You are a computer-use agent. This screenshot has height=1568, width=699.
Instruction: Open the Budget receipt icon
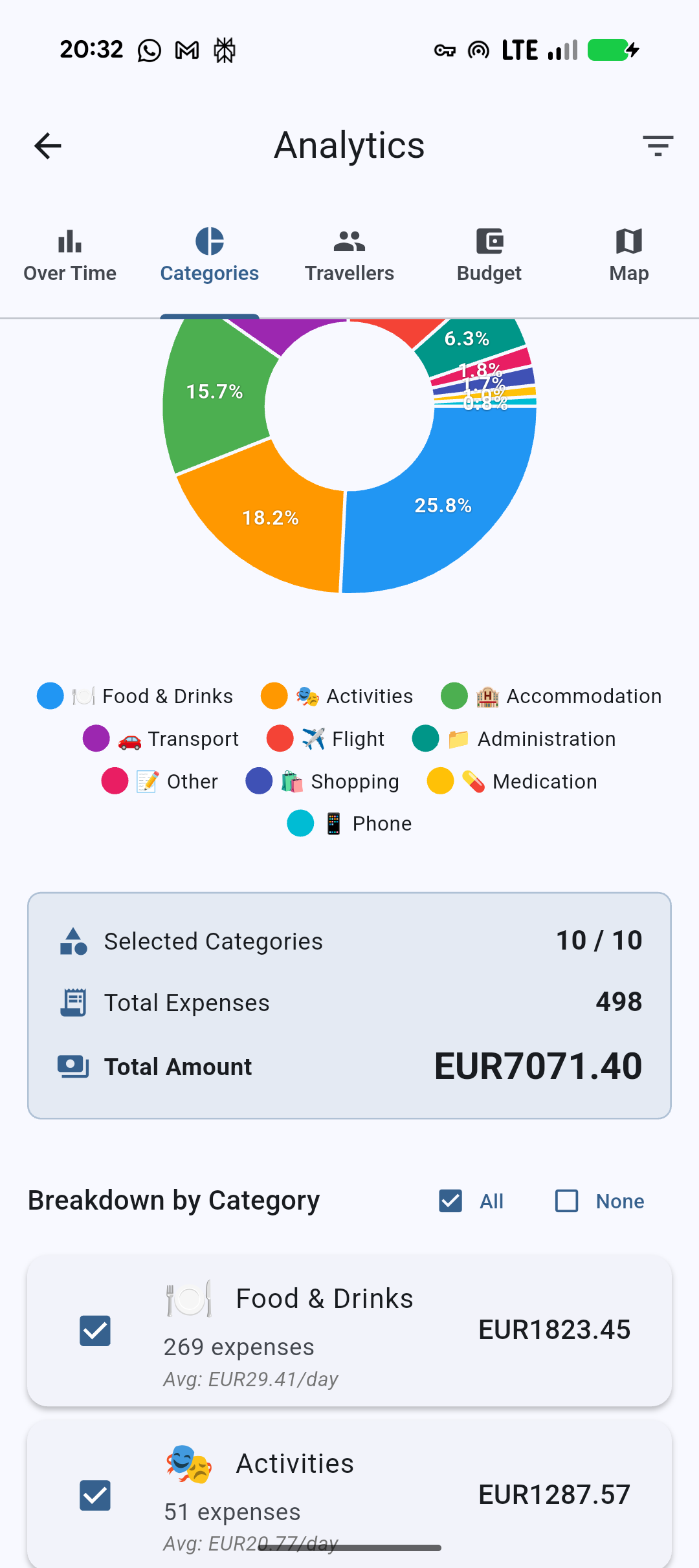[489, 240]
